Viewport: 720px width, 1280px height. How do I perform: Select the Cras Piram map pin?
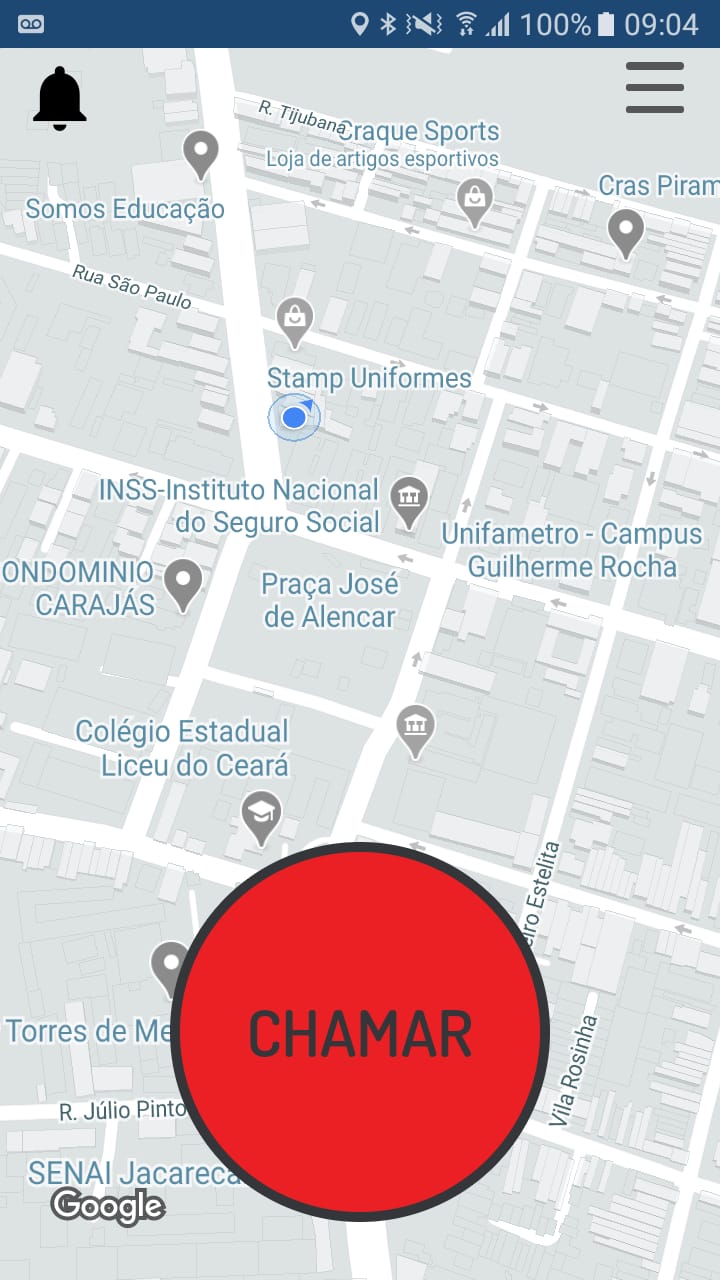click(626, 230)
